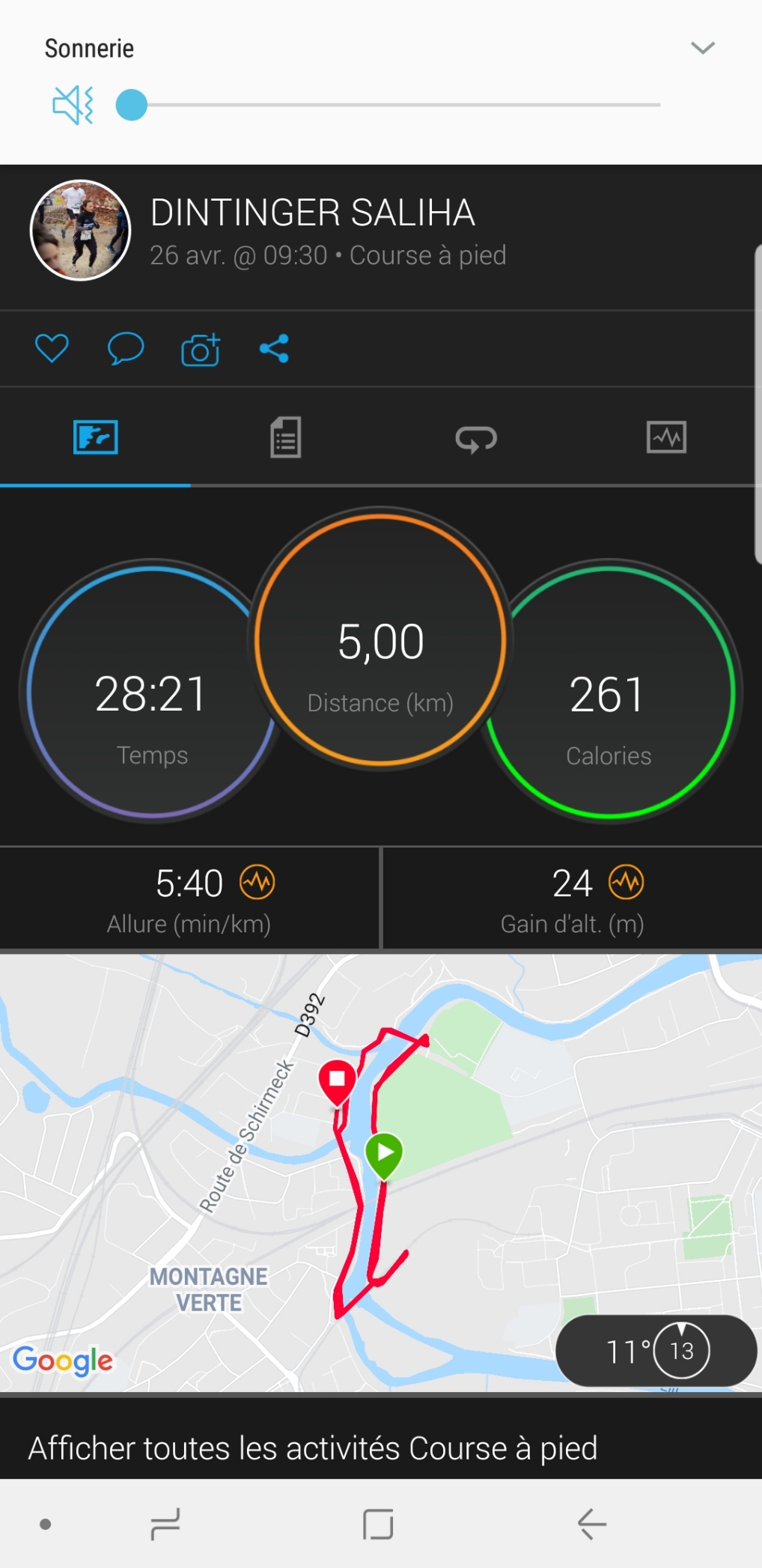Screen dimensions: 762x1568
Task: Add a photo to the activity
Action: pos(200,350)
